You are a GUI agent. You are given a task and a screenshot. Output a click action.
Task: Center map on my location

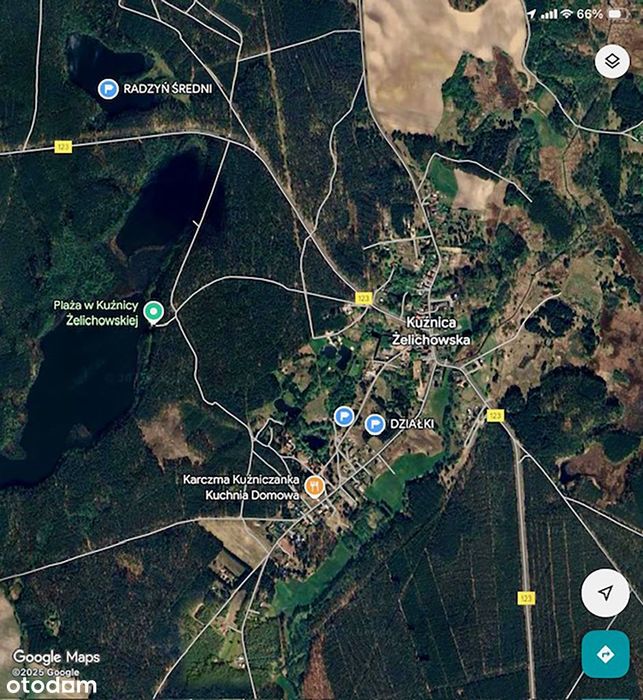pos(605,593)
